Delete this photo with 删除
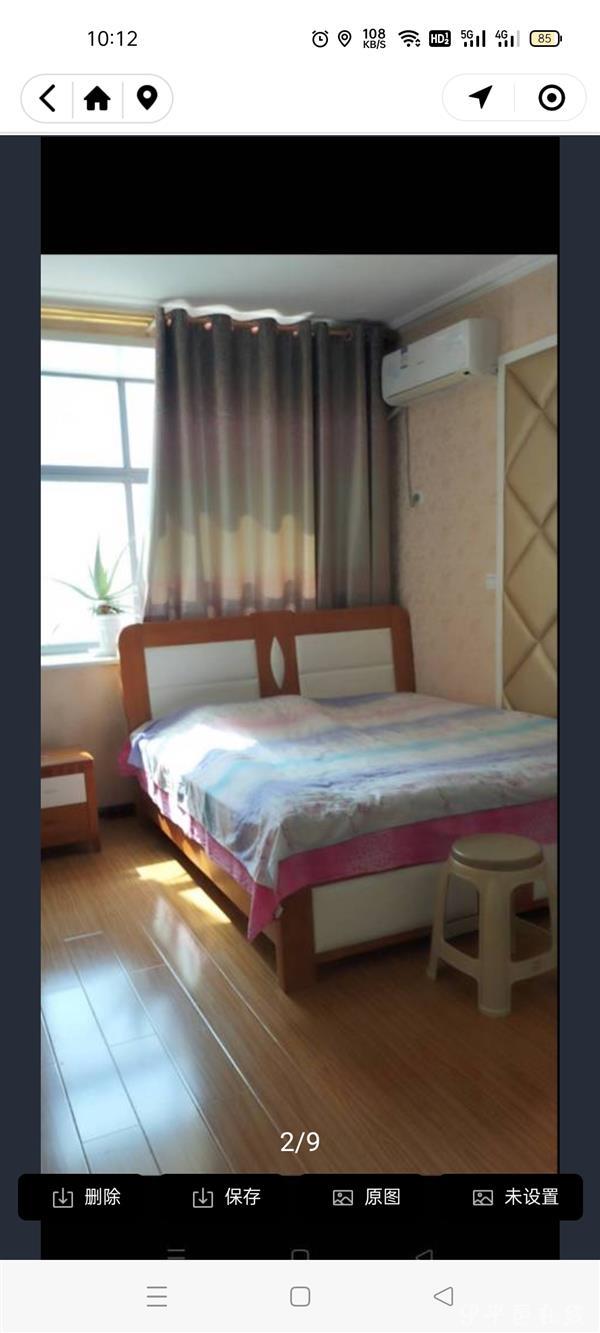600x1333 pixels. point(87,1197)
